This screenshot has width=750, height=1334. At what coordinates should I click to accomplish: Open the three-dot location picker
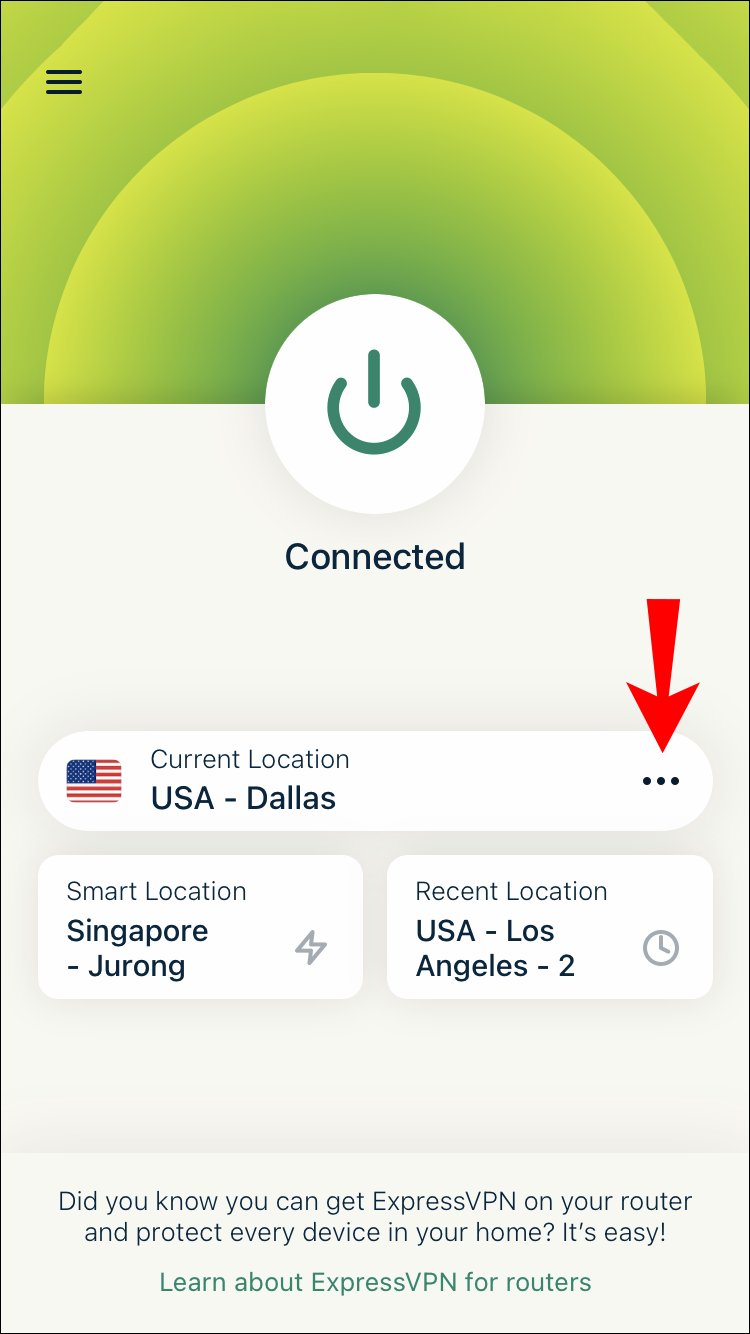660,781
